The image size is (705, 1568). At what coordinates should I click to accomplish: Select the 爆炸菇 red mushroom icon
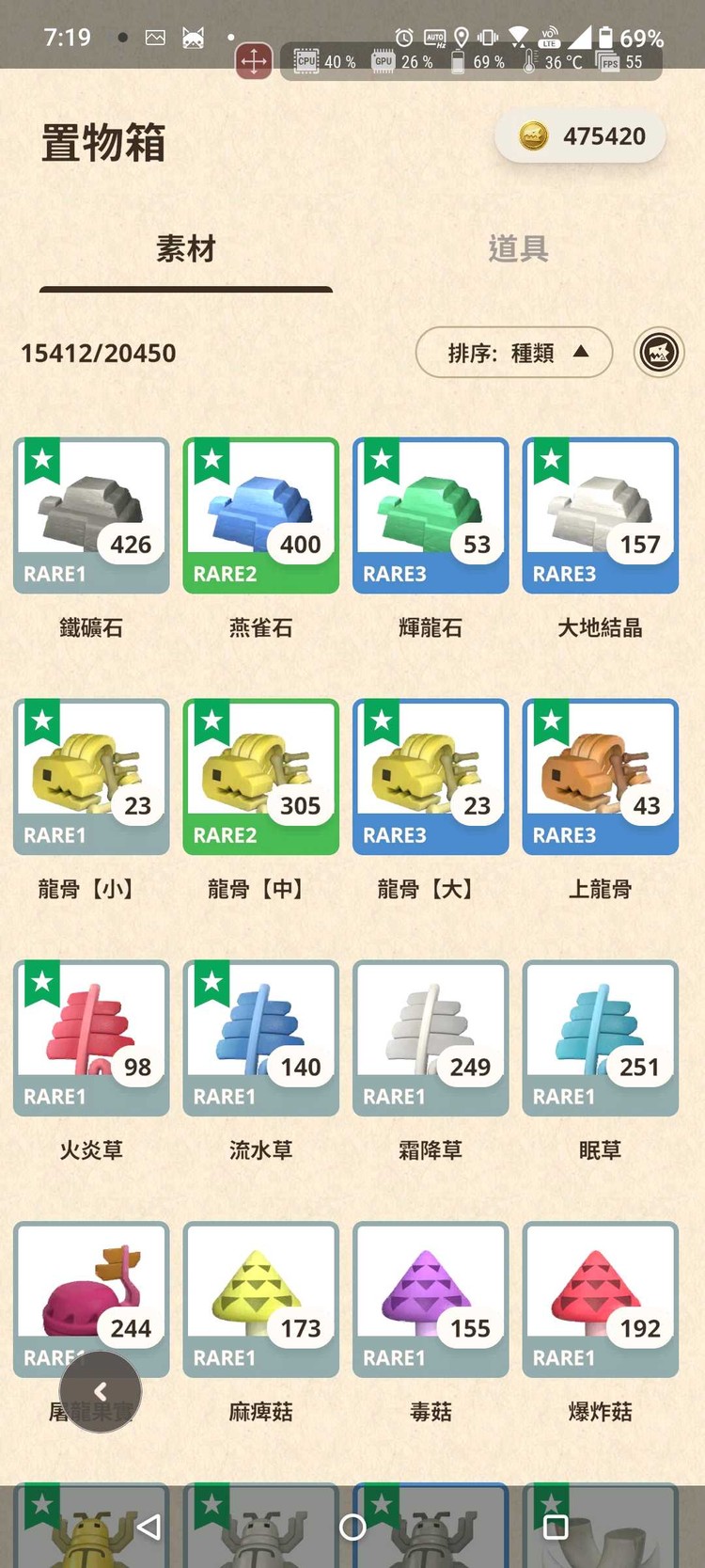pos(600,1298)
